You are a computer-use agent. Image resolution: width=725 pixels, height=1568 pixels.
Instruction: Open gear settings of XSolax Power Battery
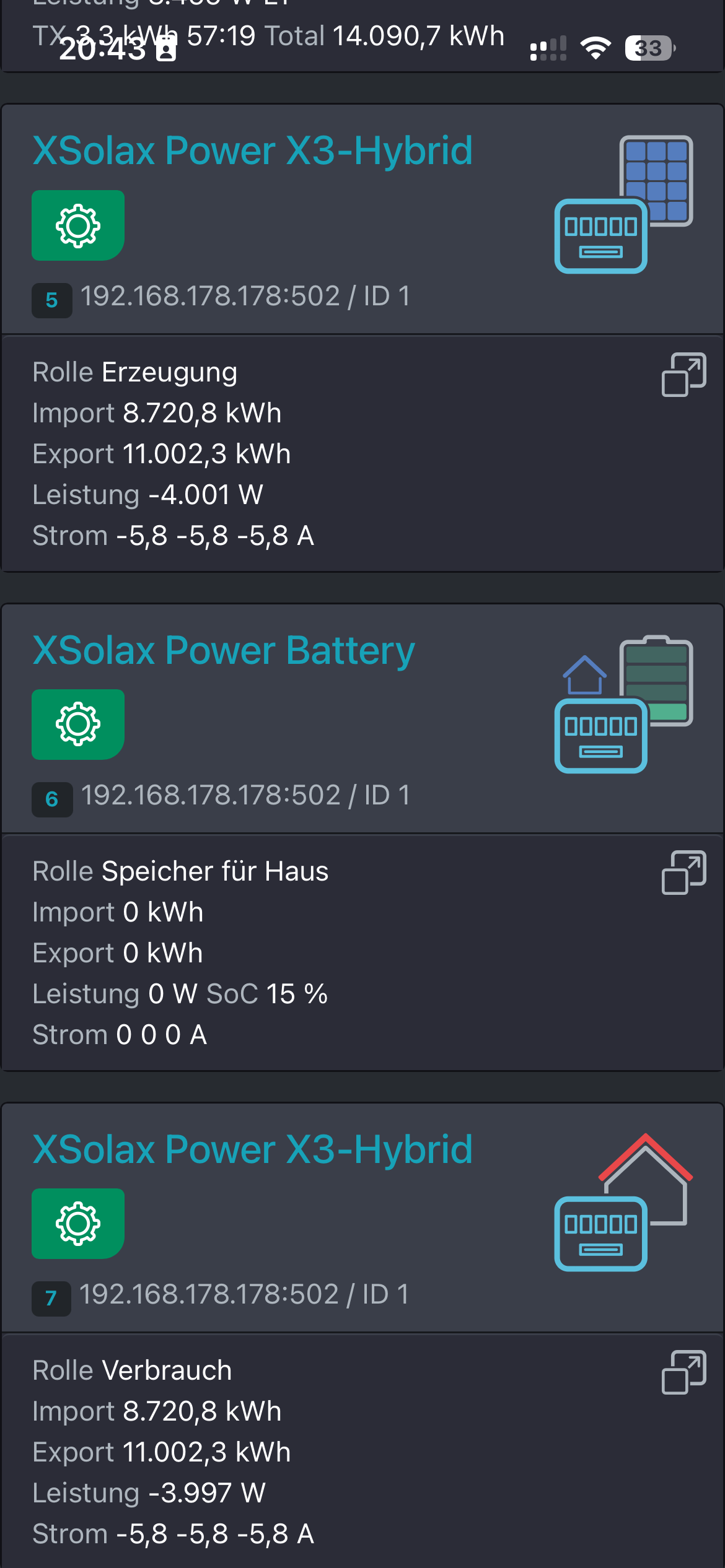[x=78, y=725]
